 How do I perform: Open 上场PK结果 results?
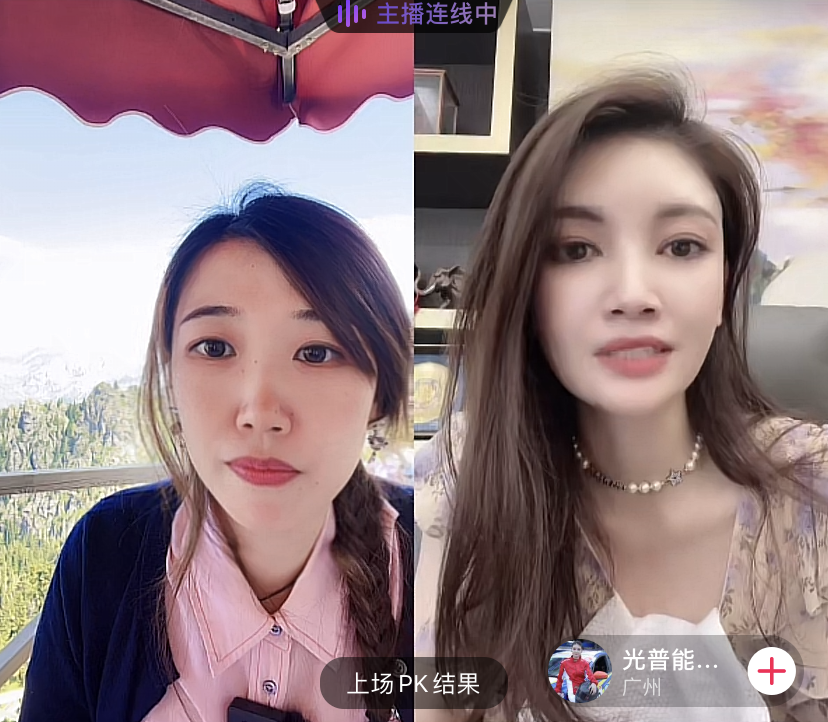click(413, 684)
